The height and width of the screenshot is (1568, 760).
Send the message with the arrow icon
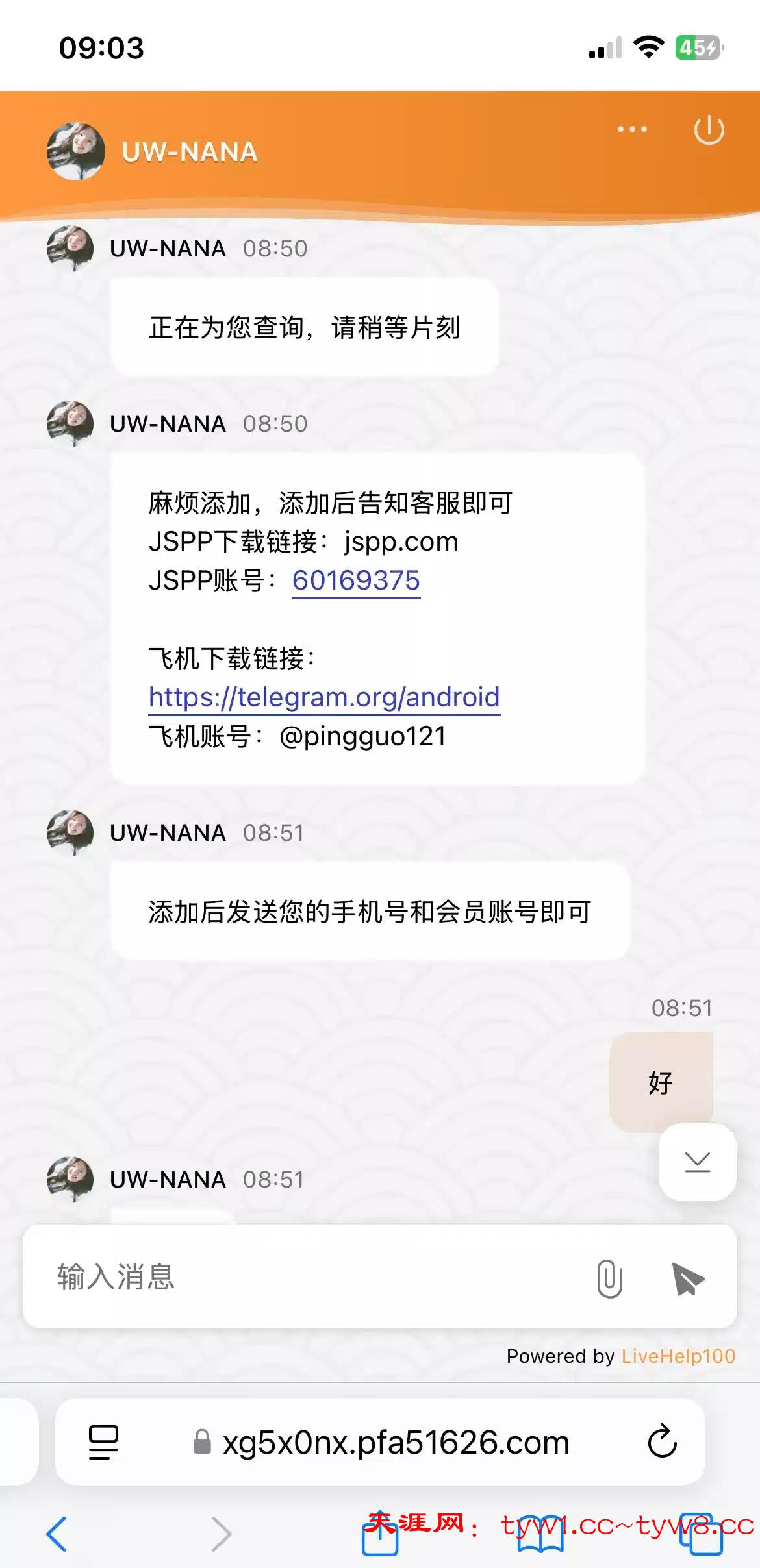688,1278
